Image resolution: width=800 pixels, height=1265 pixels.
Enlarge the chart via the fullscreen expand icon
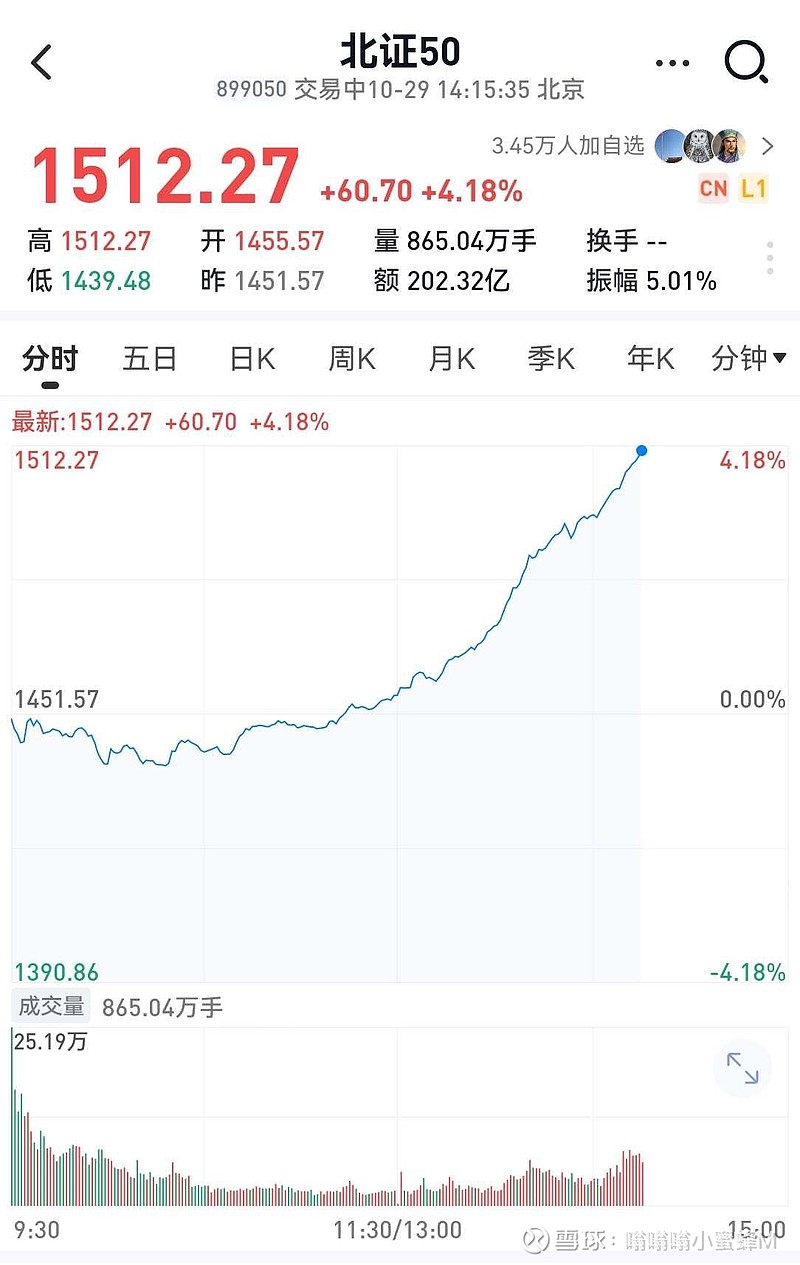[741, 1069]
